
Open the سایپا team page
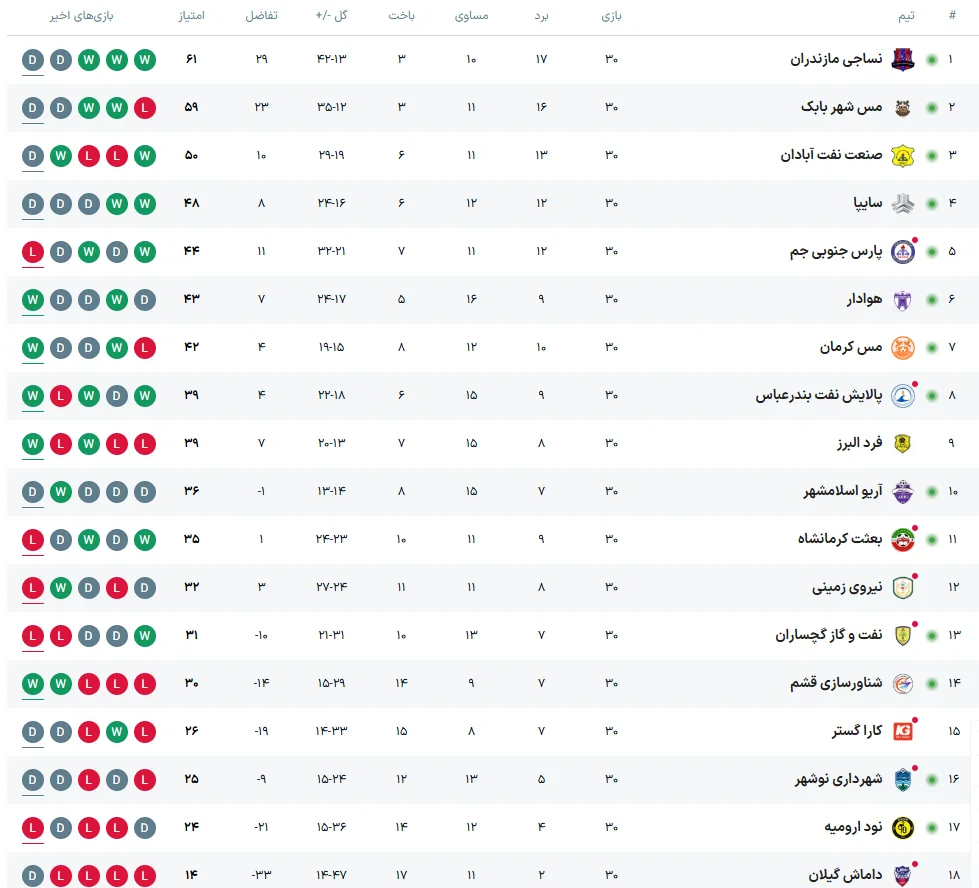point(493,204)
